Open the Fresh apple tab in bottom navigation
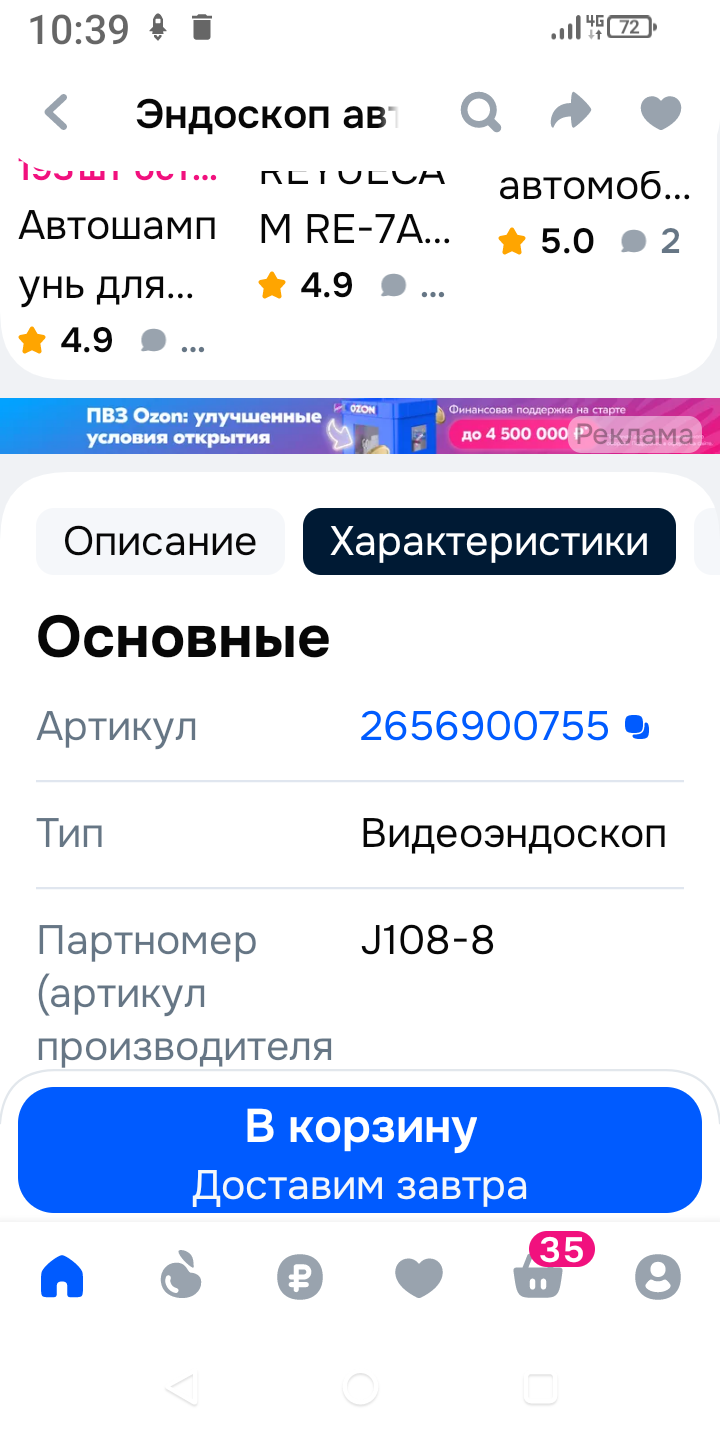The width and height of the screenshot is (720, 1440). (x=181, y=1277)
